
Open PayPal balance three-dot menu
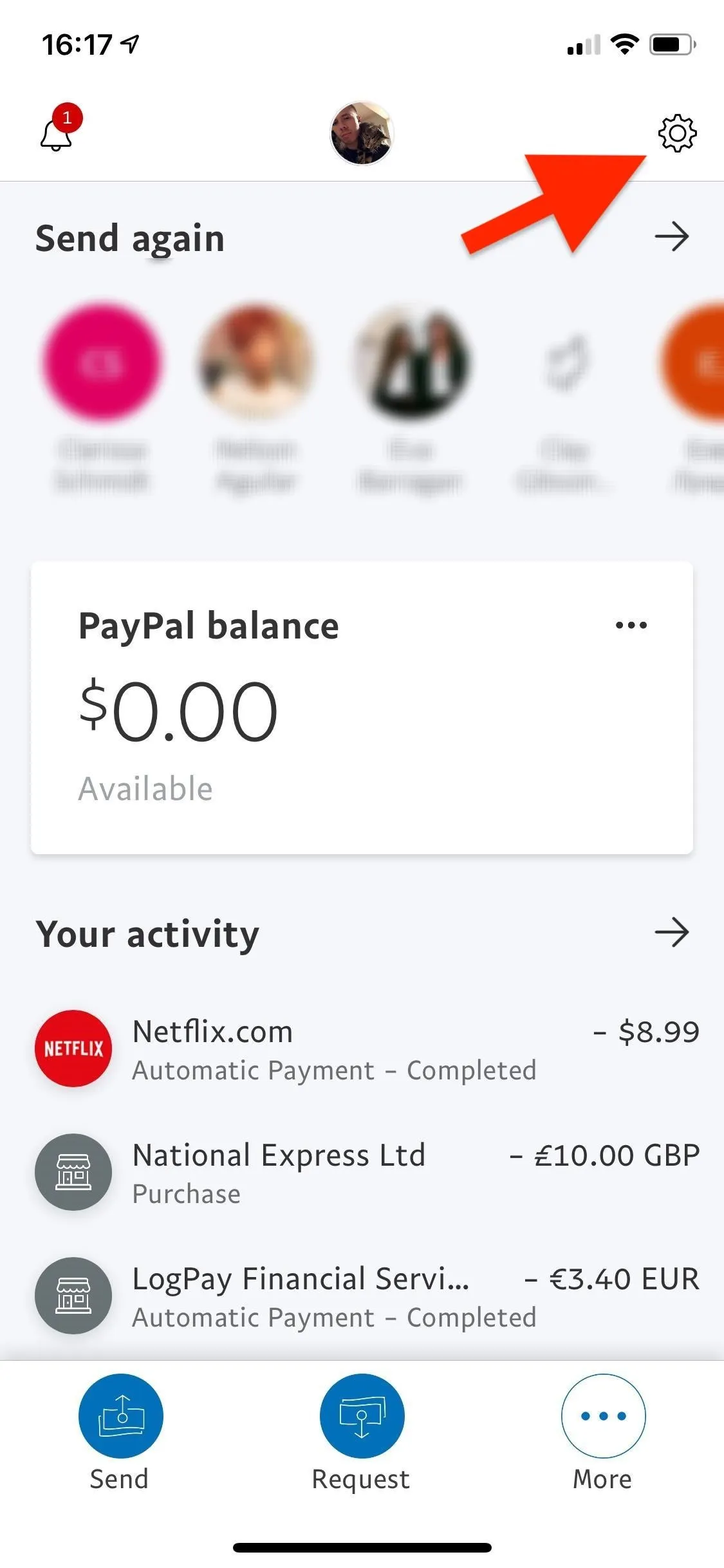(x=631, y=624)
